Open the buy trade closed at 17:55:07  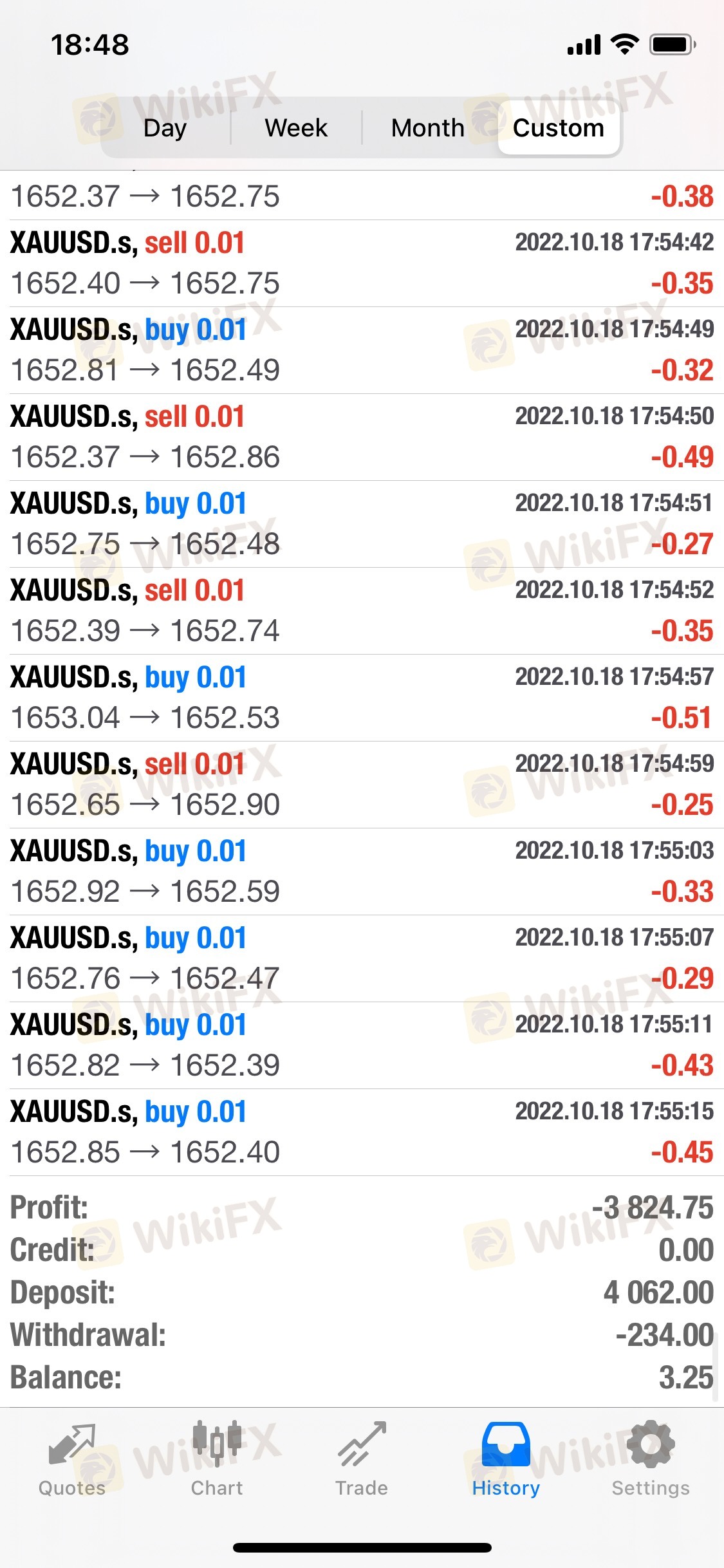pos(362,958)
